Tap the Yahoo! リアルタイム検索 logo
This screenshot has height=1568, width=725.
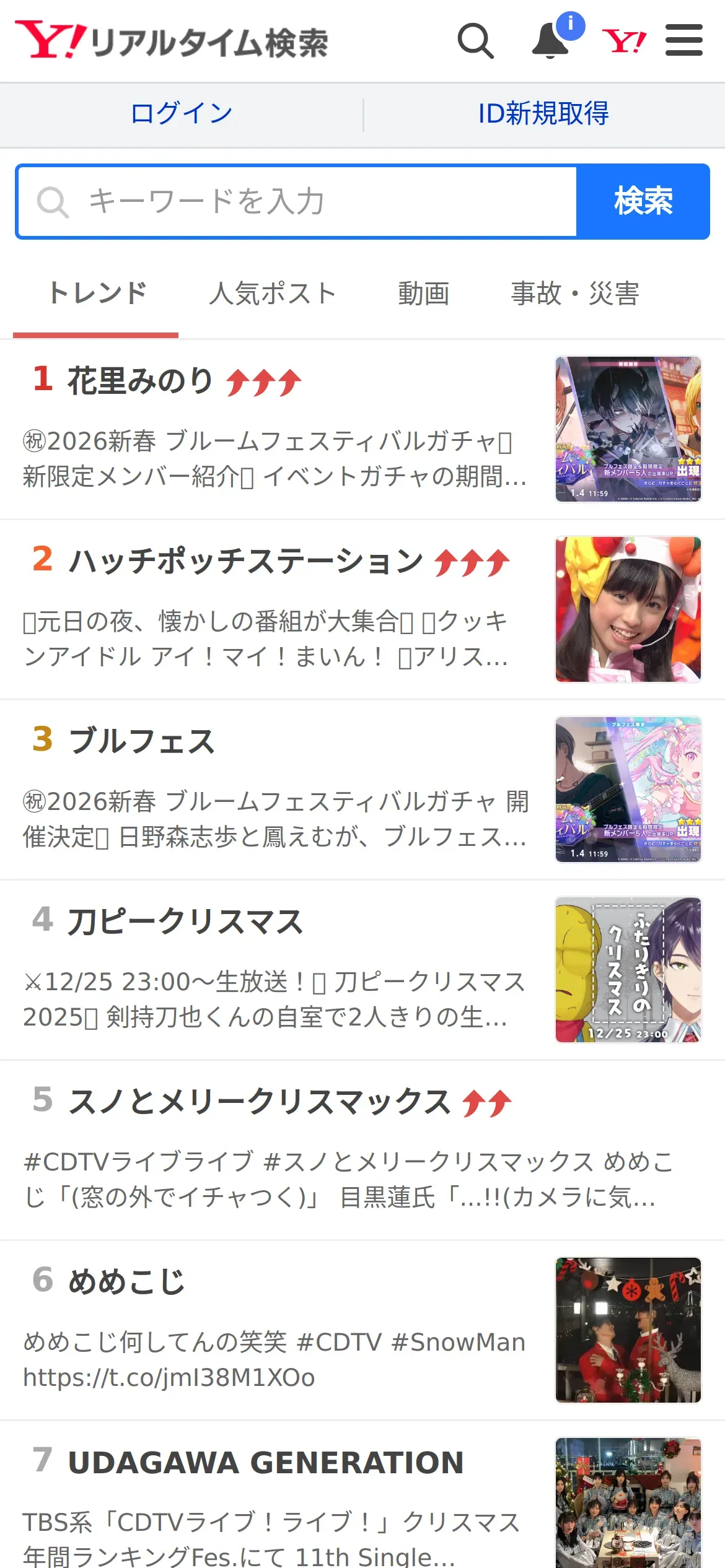pyautogui.click(x=172, y=41)
